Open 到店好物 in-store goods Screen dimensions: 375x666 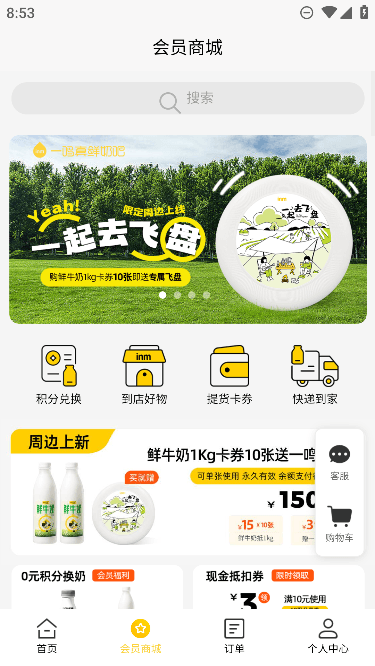pos(144,375)
